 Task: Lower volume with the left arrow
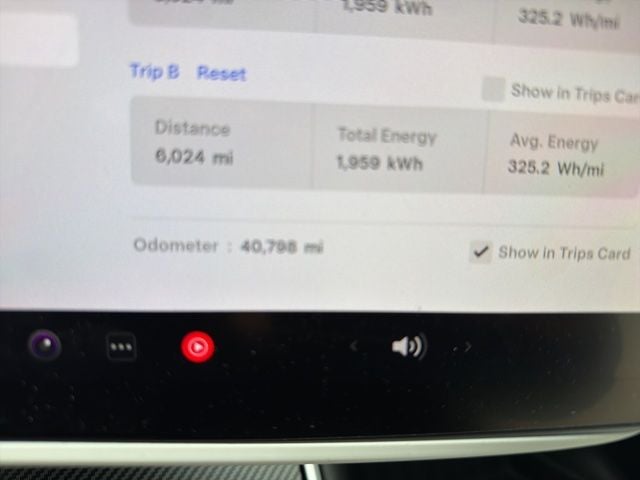pos(353,347)
